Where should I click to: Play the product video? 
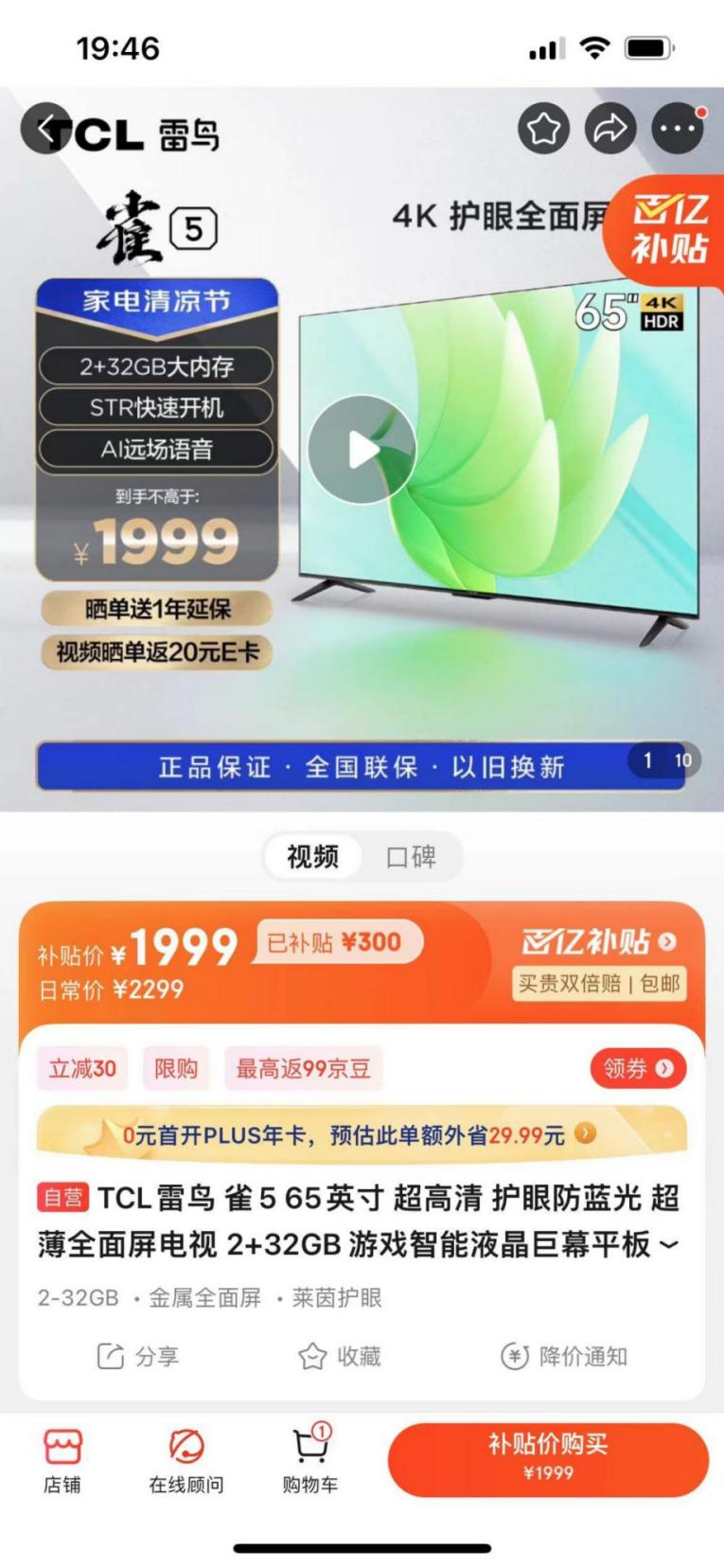(x=362, y=450)
